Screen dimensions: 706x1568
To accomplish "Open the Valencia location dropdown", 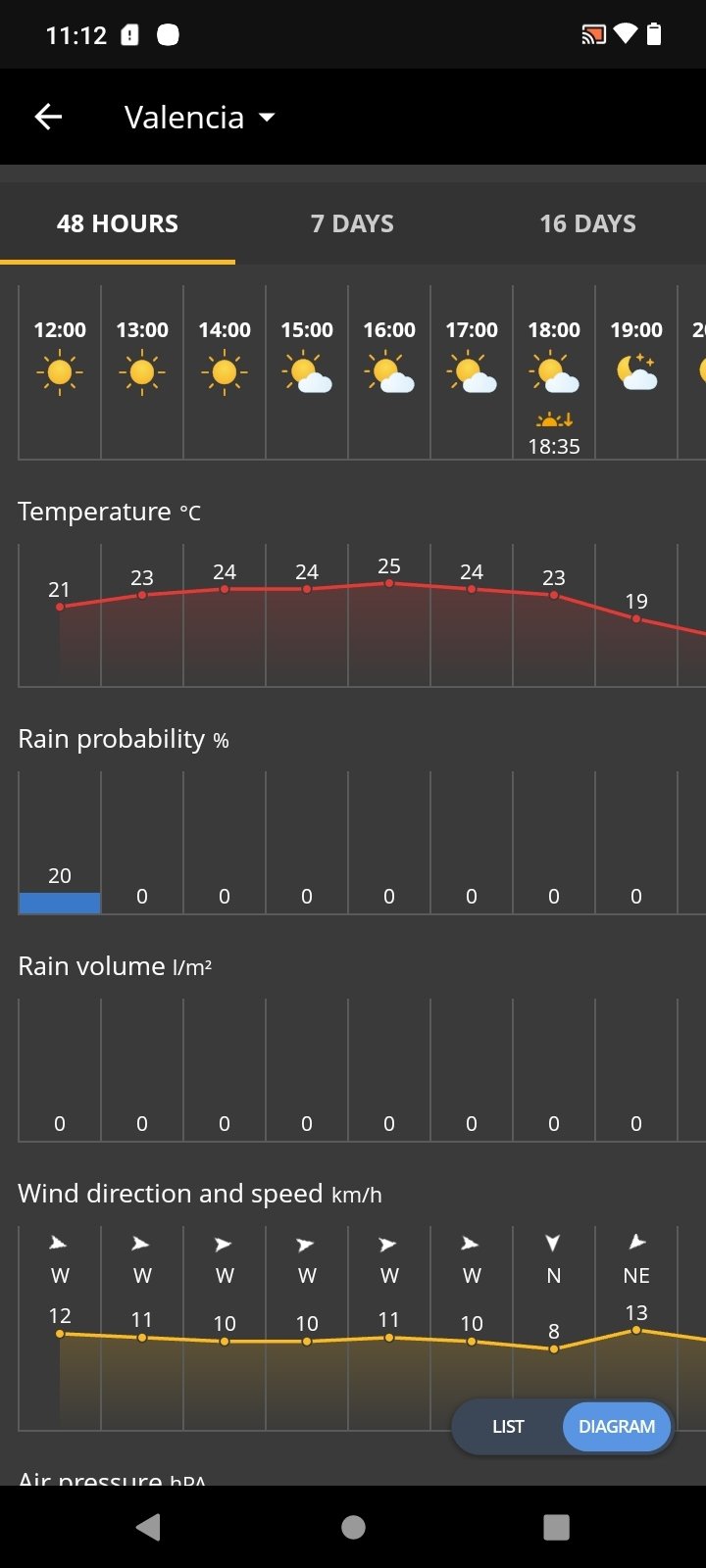I will (200, 118).
